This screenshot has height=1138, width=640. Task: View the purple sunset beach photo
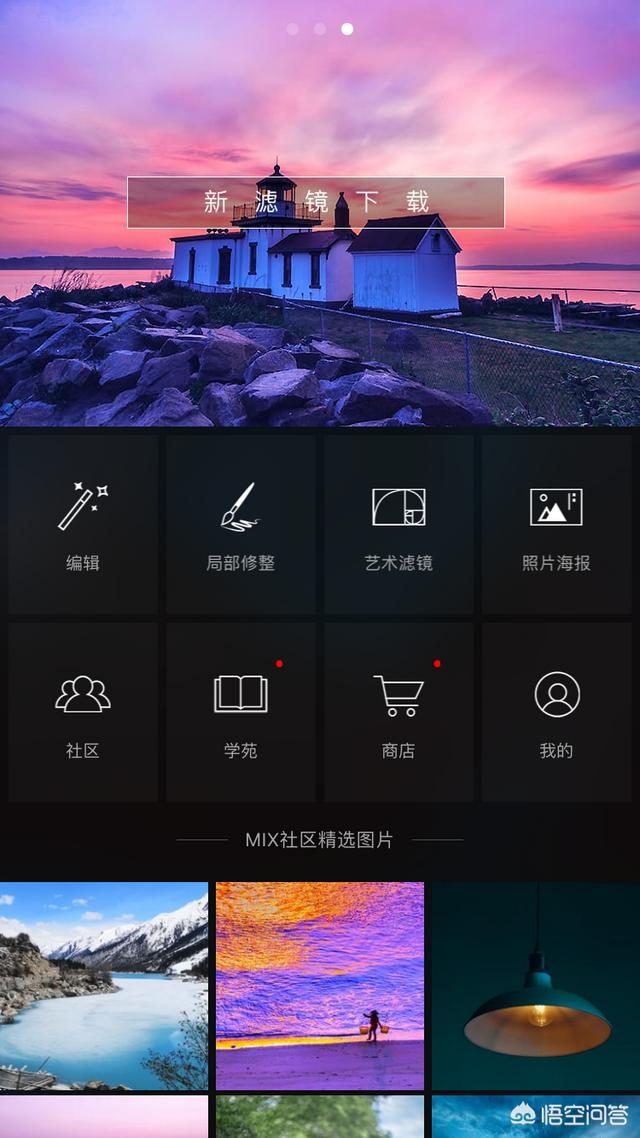click(320, 986)
